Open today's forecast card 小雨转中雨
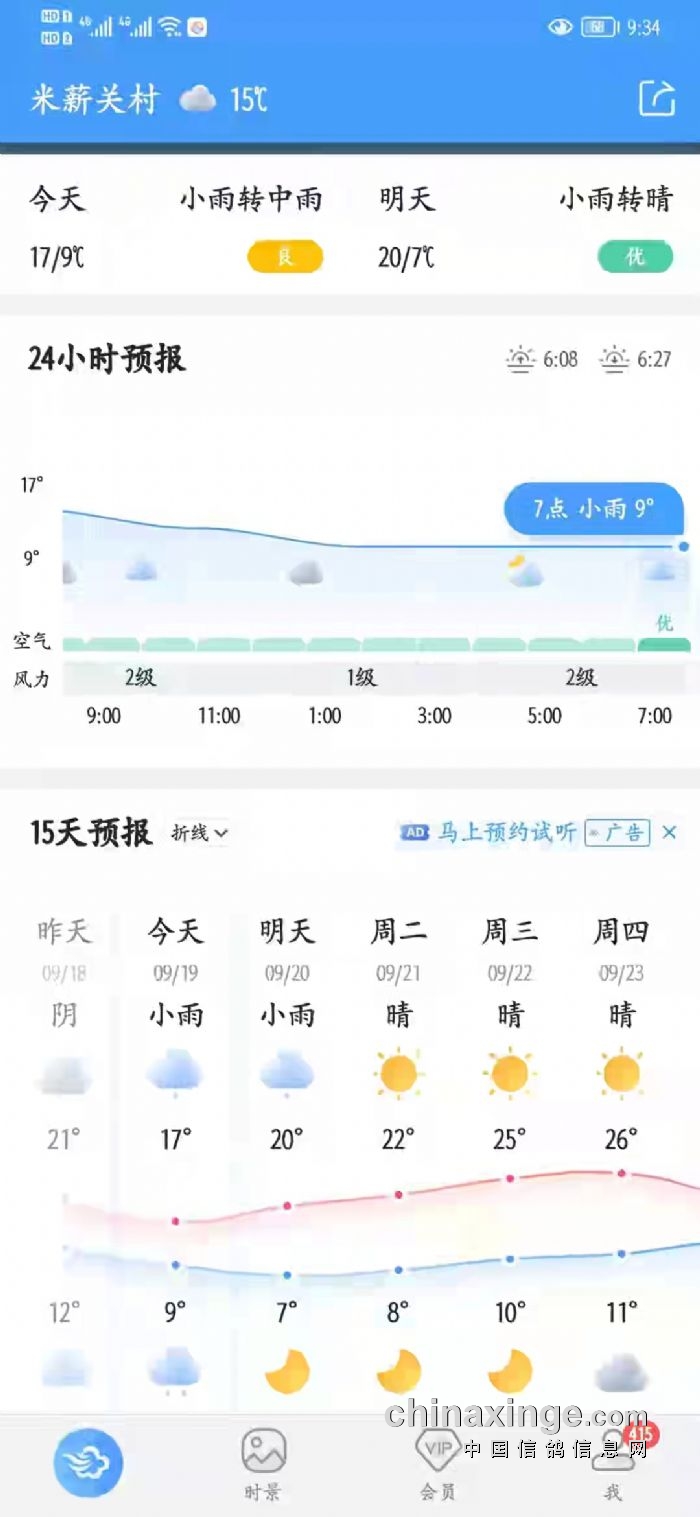 (176, 229)
